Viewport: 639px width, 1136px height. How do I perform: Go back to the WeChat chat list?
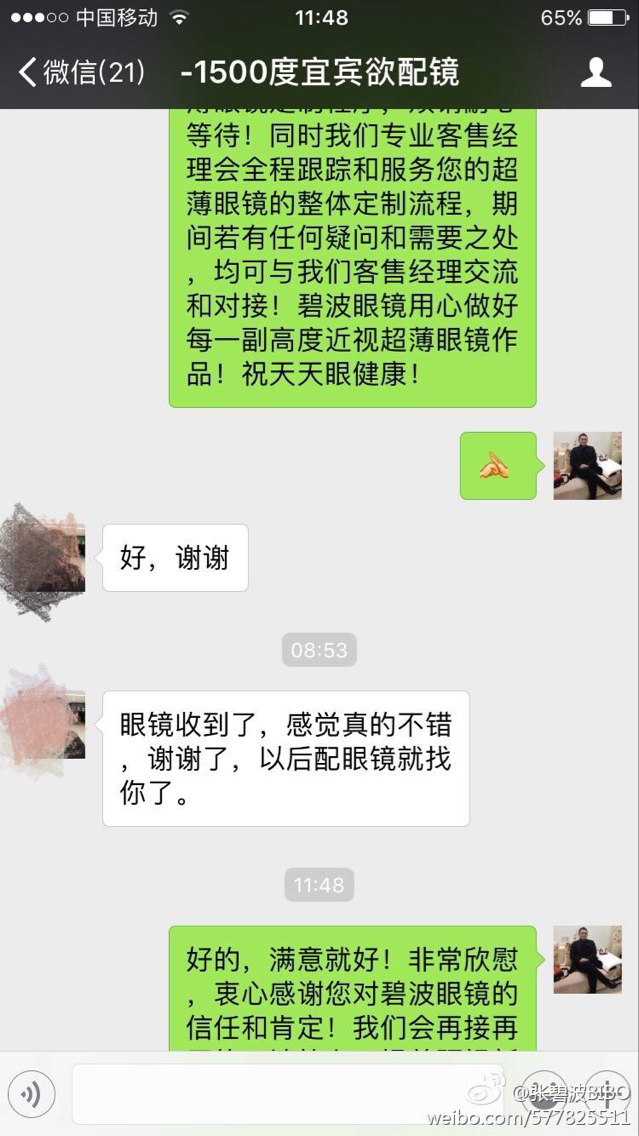[x=80, y=73]
